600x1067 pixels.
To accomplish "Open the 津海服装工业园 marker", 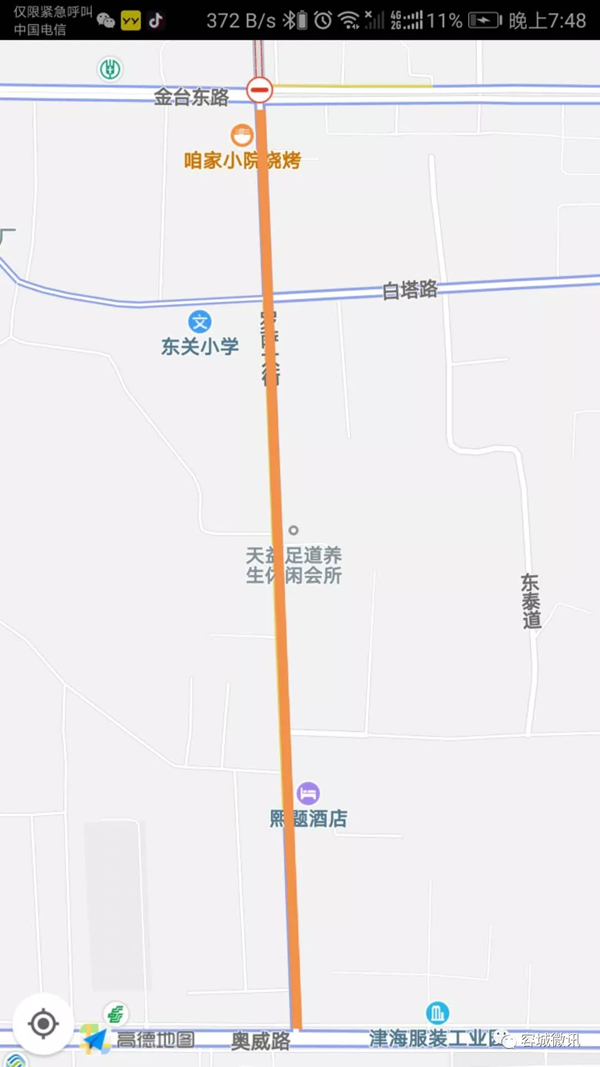I will tap(437, 1013).
